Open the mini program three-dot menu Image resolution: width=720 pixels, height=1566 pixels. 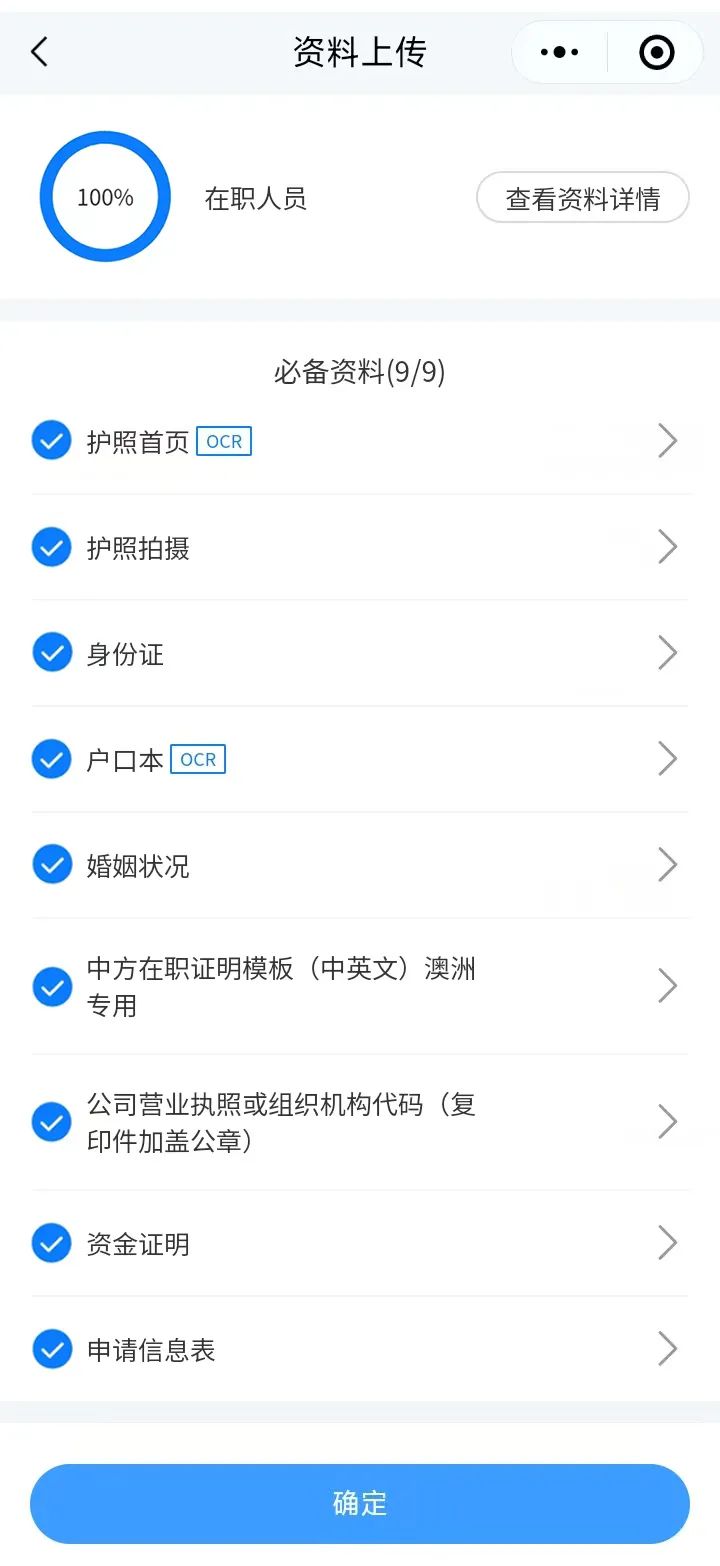tap(559, 53)
